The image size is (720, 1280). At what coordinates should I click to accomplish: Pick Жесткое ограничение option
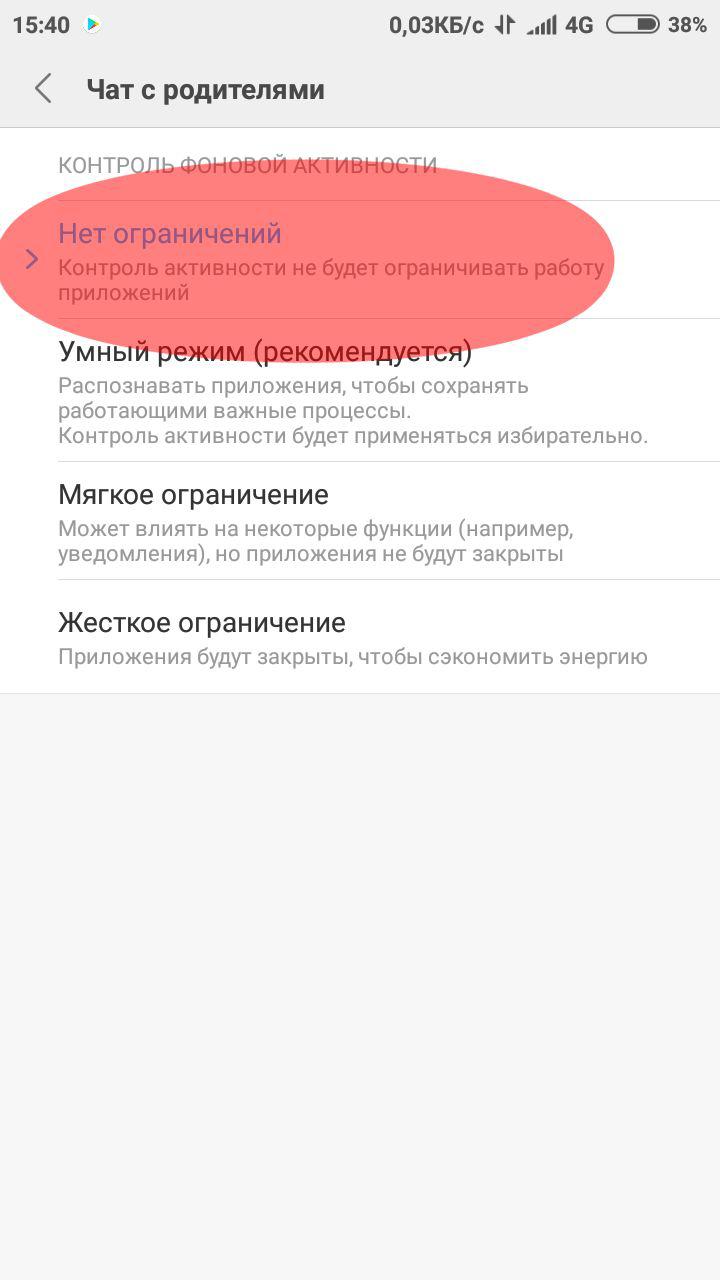pos(360,637)
